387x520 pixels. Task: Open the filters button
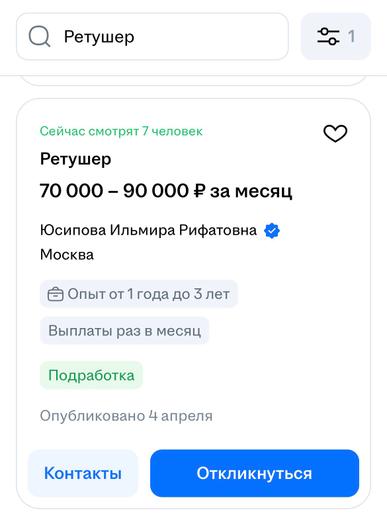click(x=336, y=36)
